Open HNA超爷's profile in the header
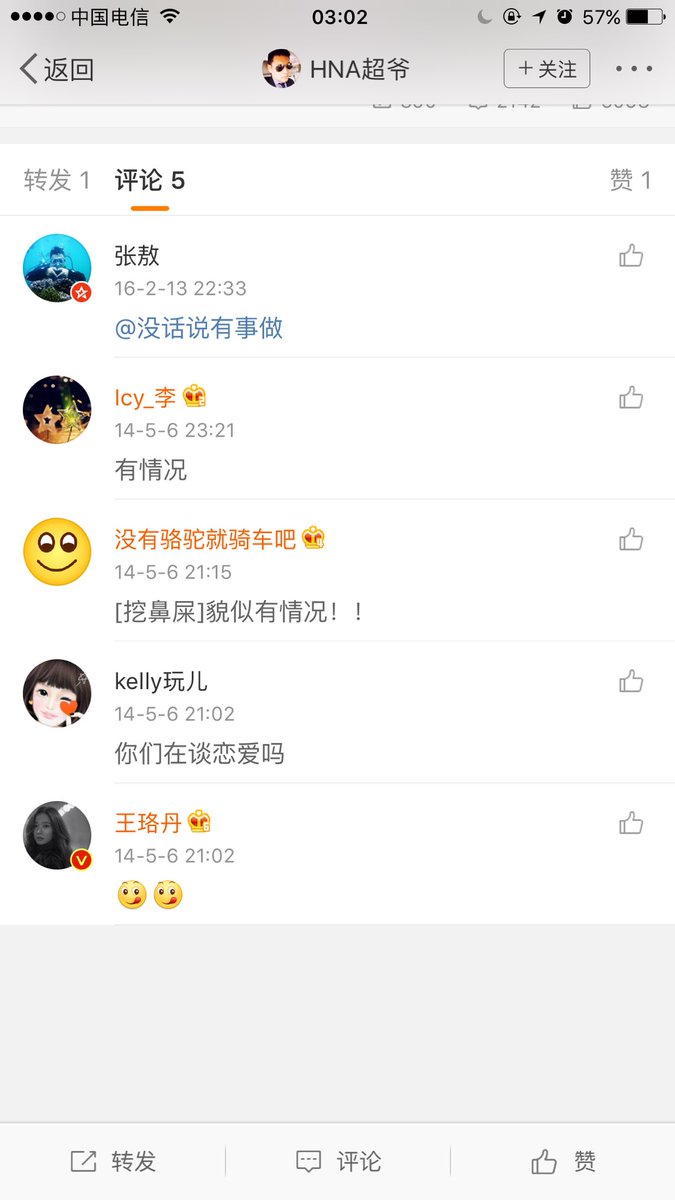This screenshot has height=1200, width=675. pos(336,69)
